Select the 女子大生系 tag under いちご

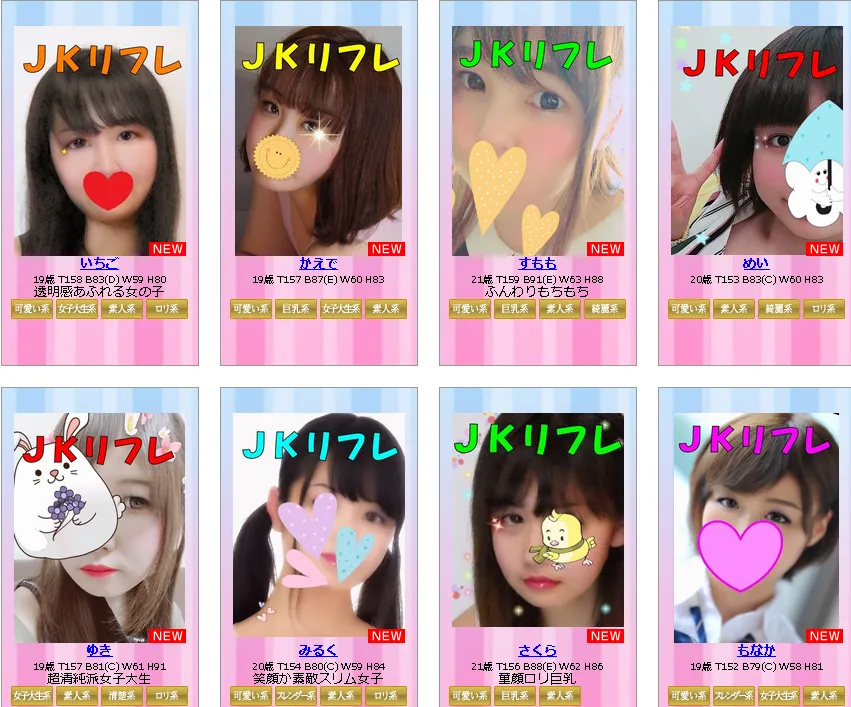77,309
